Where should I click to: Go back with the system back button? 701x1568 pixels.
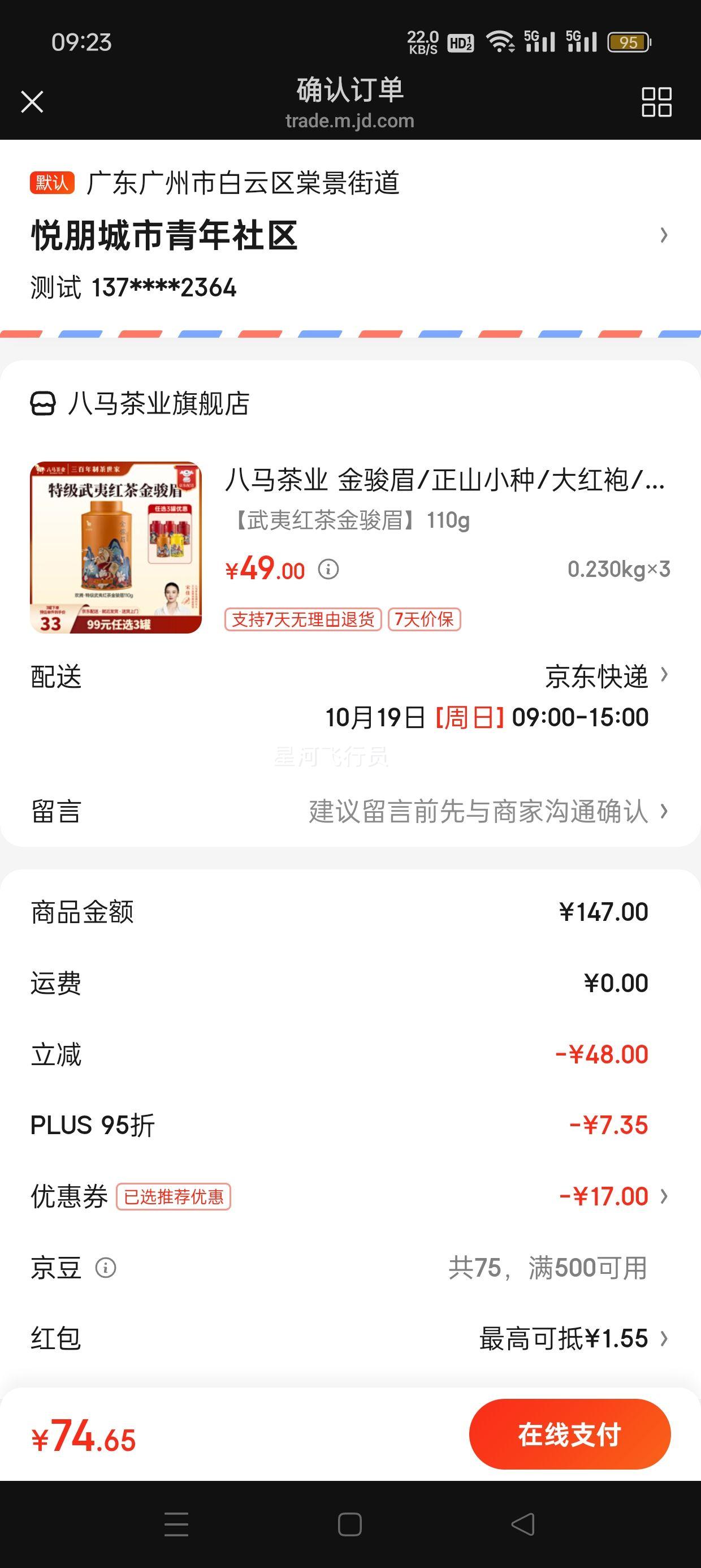click(523, 1524)
